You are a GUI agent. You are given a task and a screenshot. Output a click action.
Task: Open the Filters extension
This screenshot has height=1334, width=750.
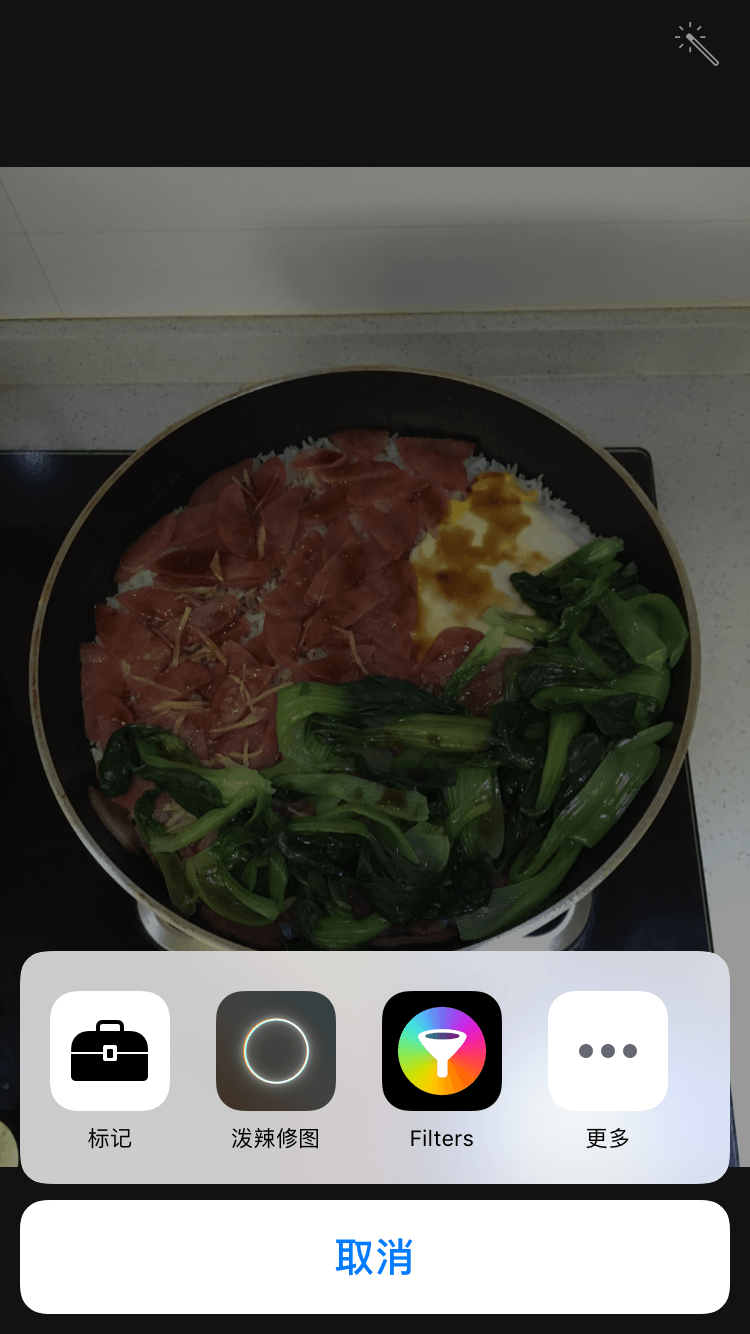(442, 1051)
